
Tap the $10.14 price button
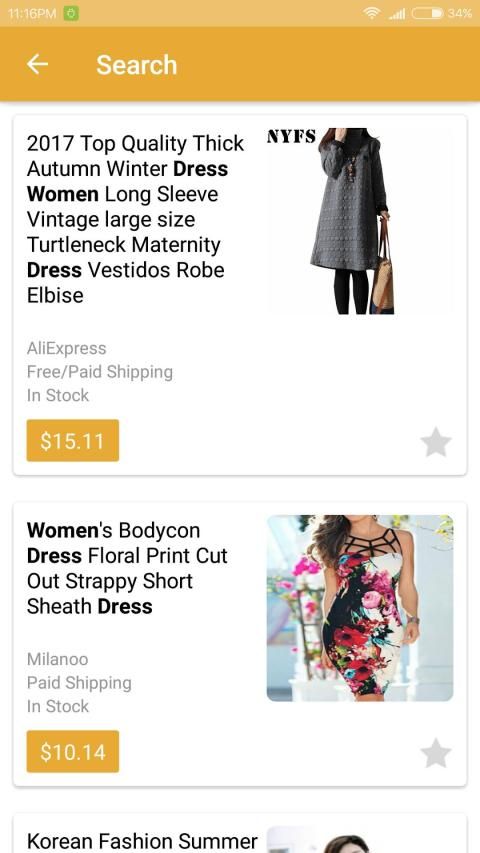coord(73,751)
